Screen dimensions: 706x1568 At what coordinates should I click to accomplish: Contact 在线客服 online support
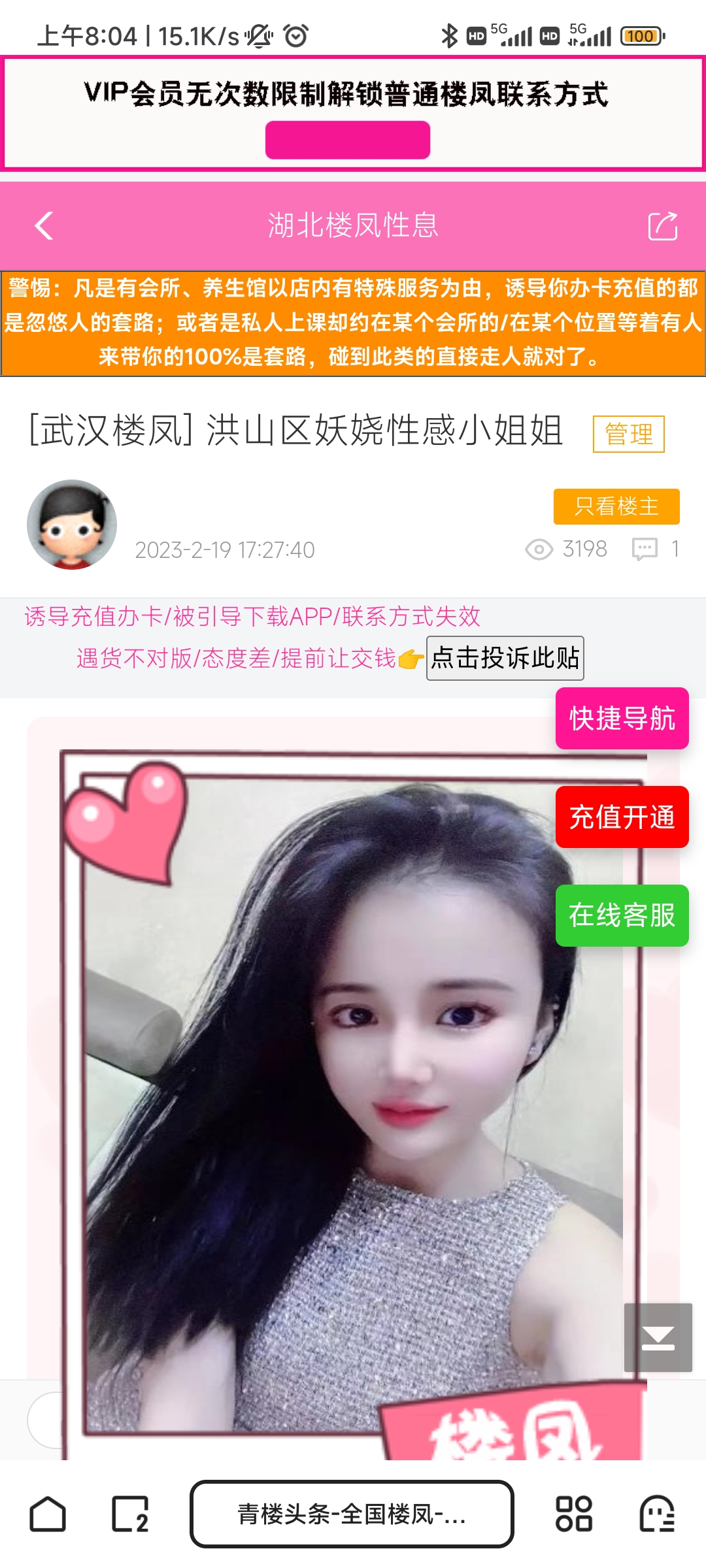(622, 915)
